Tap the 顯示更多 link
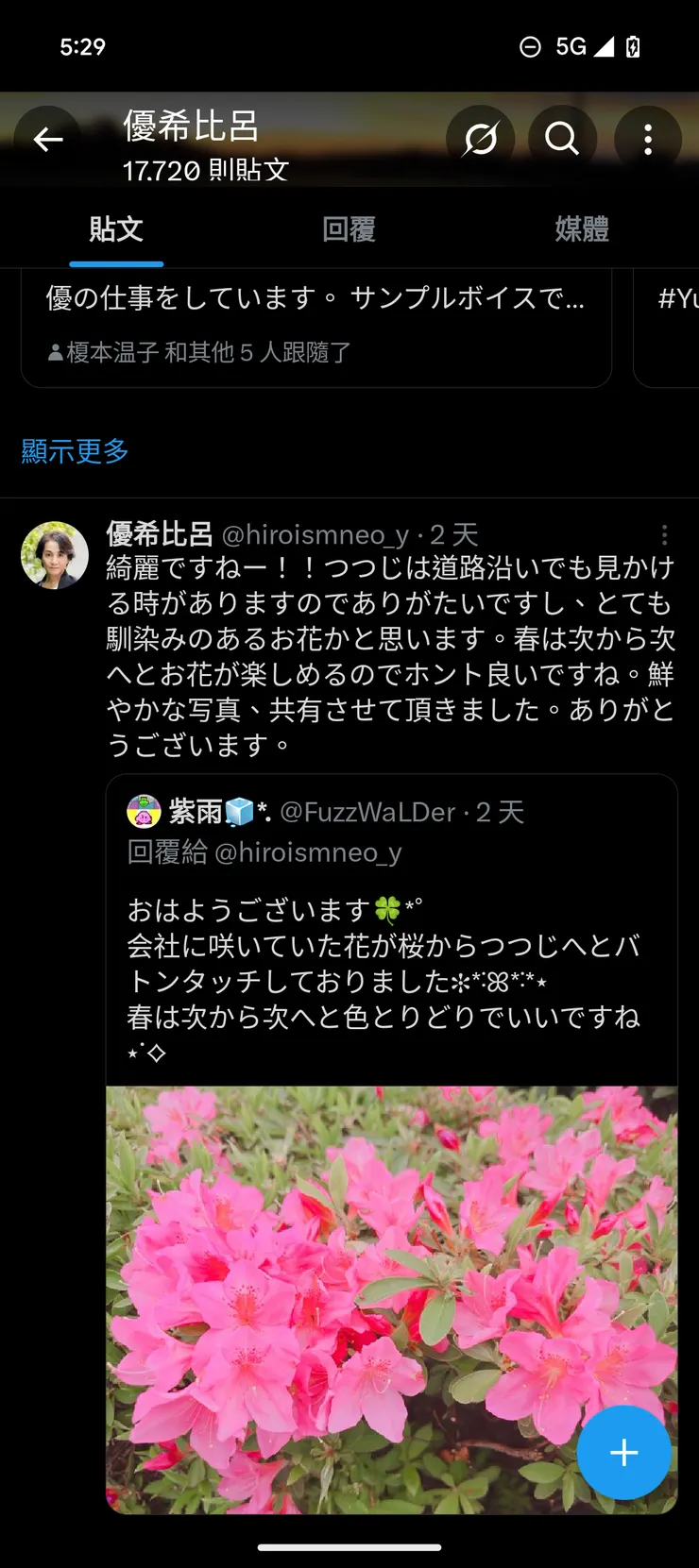Screen dimensions: 699x1568 [75, 451]
